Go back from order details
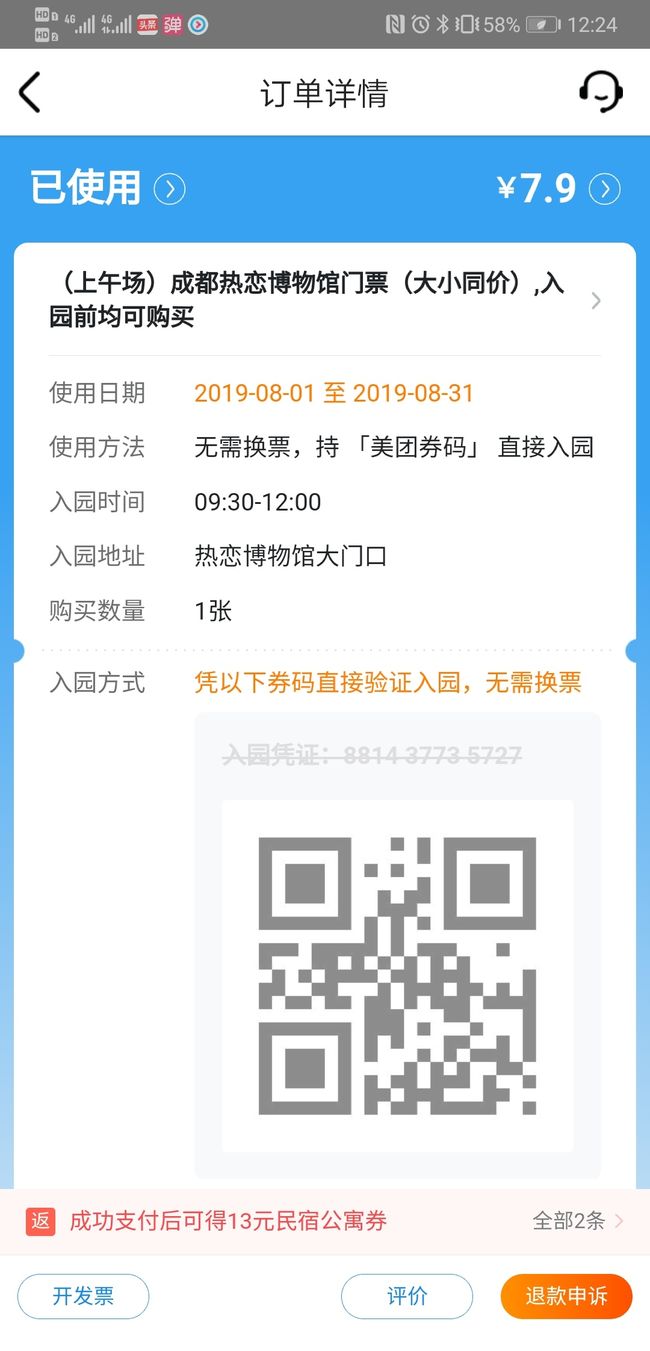Viewport: 650px width, 1351px height. (x=30, y=93)
